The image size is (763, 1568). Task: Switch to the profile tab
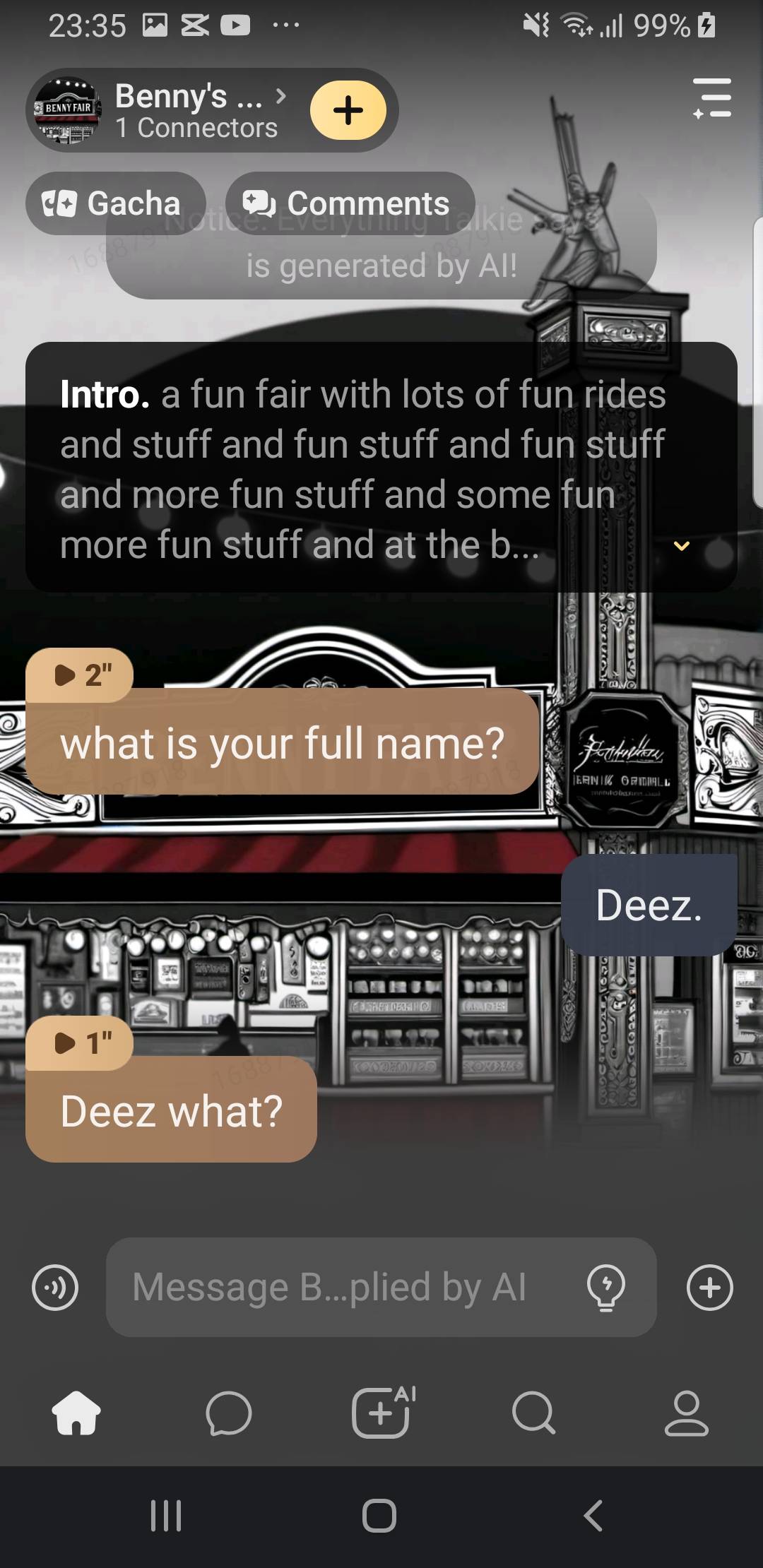click(x=686, y=1413)
